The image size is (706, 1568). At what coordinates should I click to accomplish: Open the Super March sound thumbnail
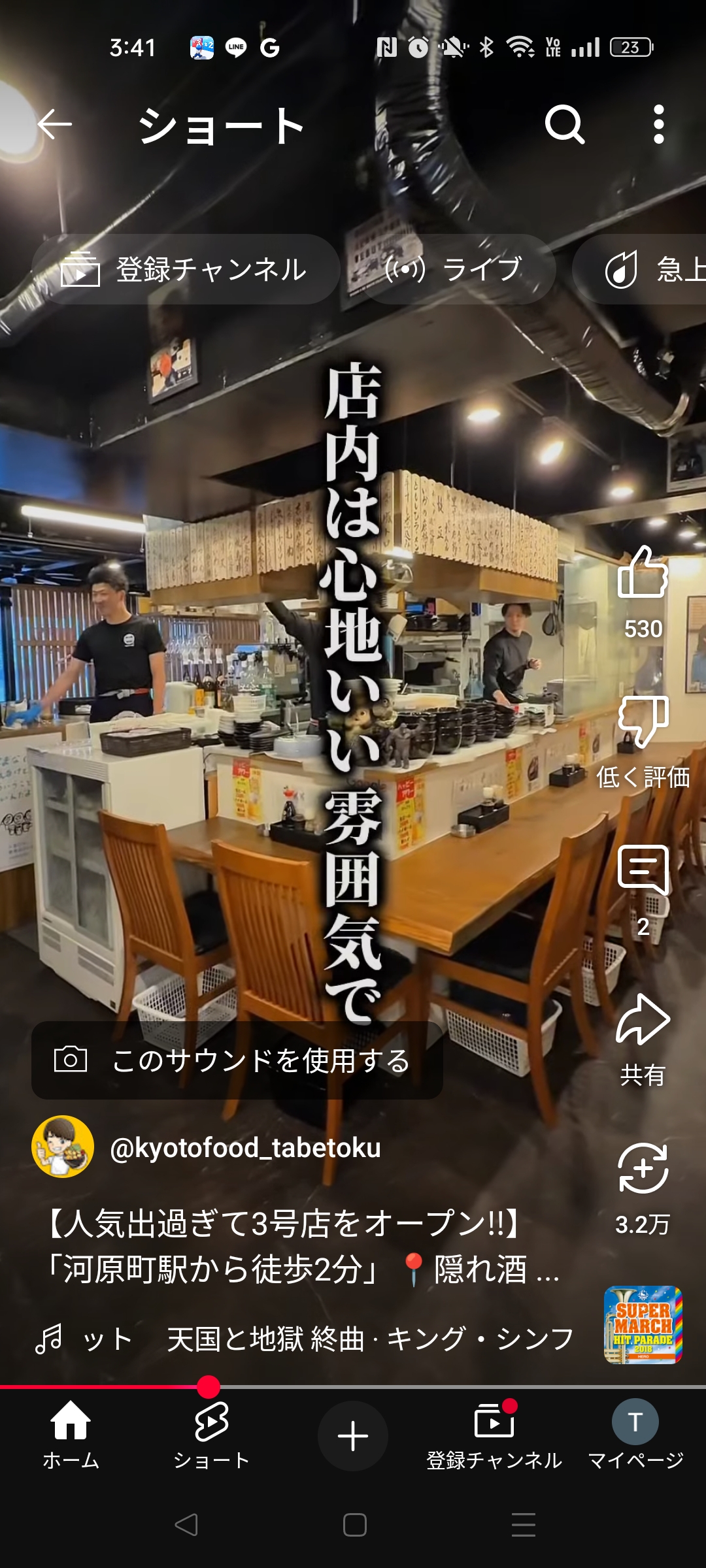643,1325
